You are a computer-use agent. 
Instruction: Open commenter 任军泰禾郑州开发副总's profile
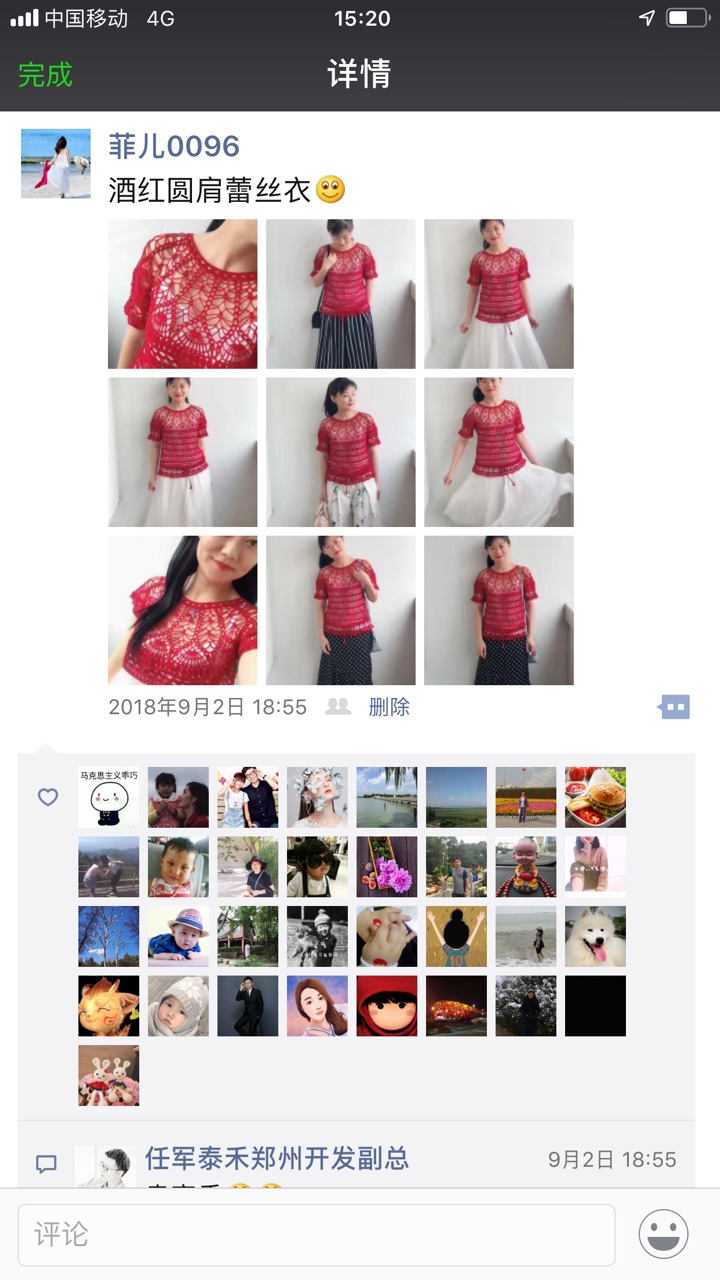click(277, 1159)
